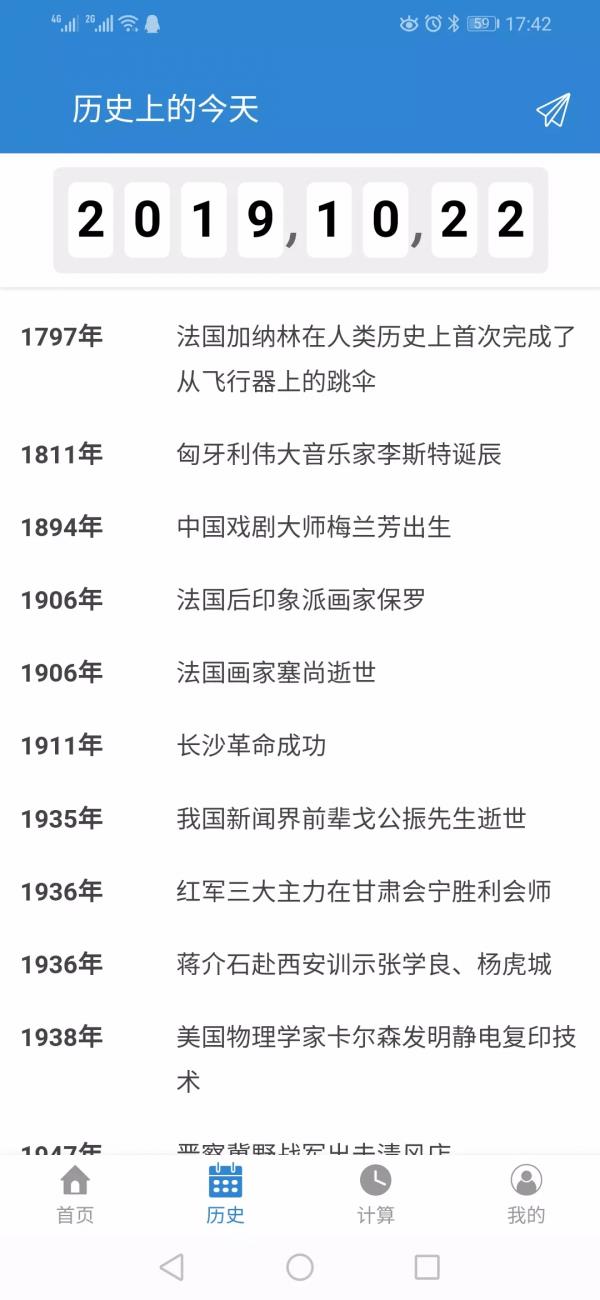Image resolution: width=600 pixels, height=1300 pixels.
Task: Open the 1935年 戈公振先生逝世 entry
Action: click(300, 818)
